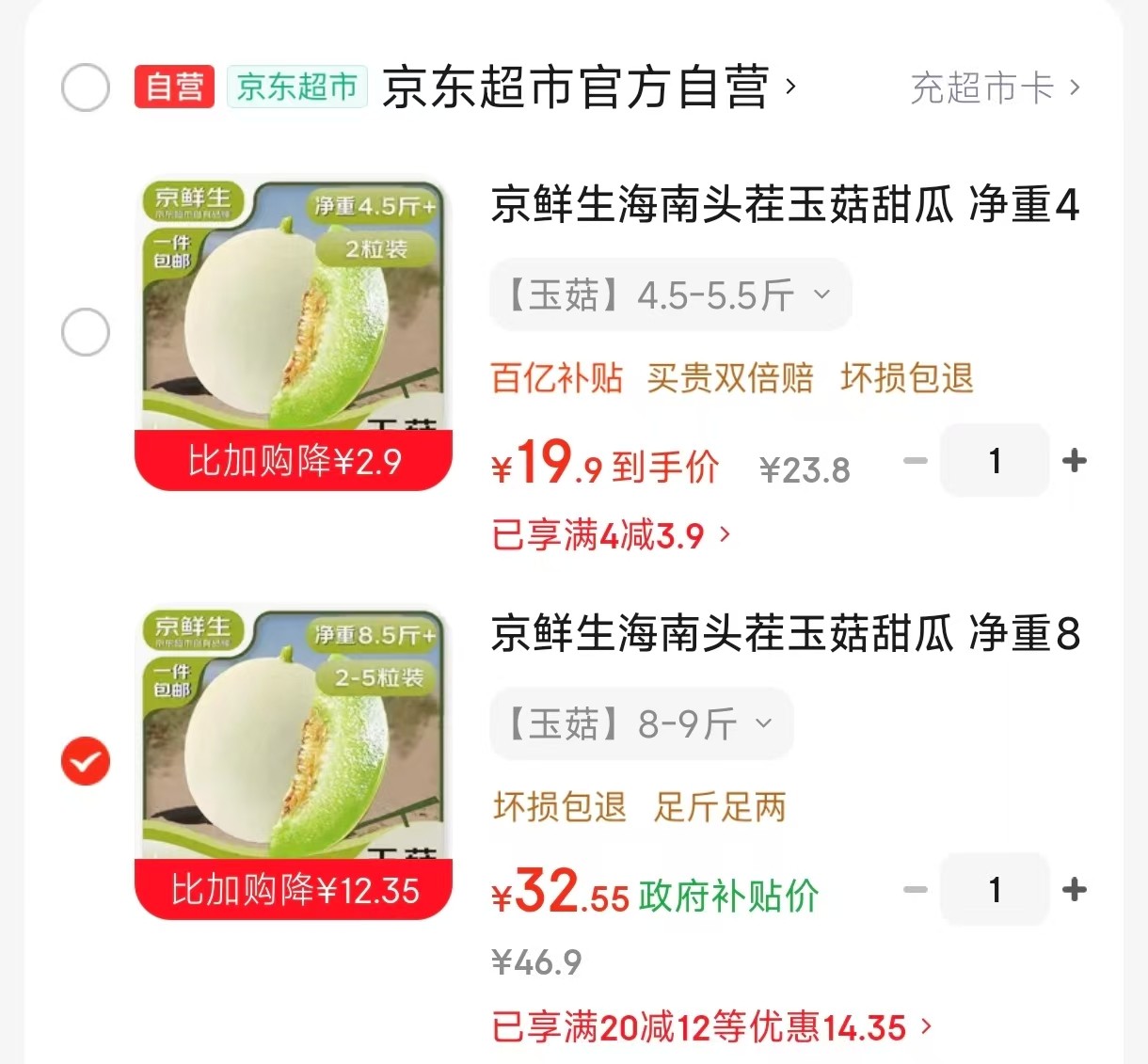Open the 净重4.5斤+ melon product image
Viewport: 1148px width, 1064px height.
point(294,306)
